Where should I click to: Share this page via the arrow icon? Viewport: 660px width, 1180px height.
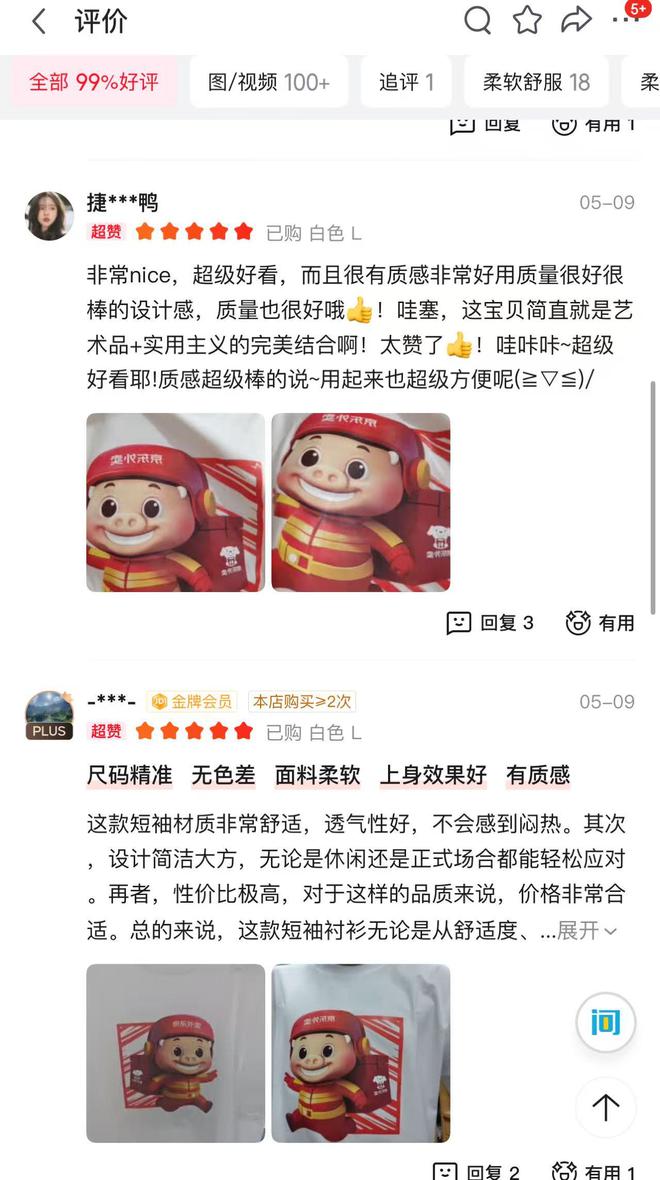(576, 20)
